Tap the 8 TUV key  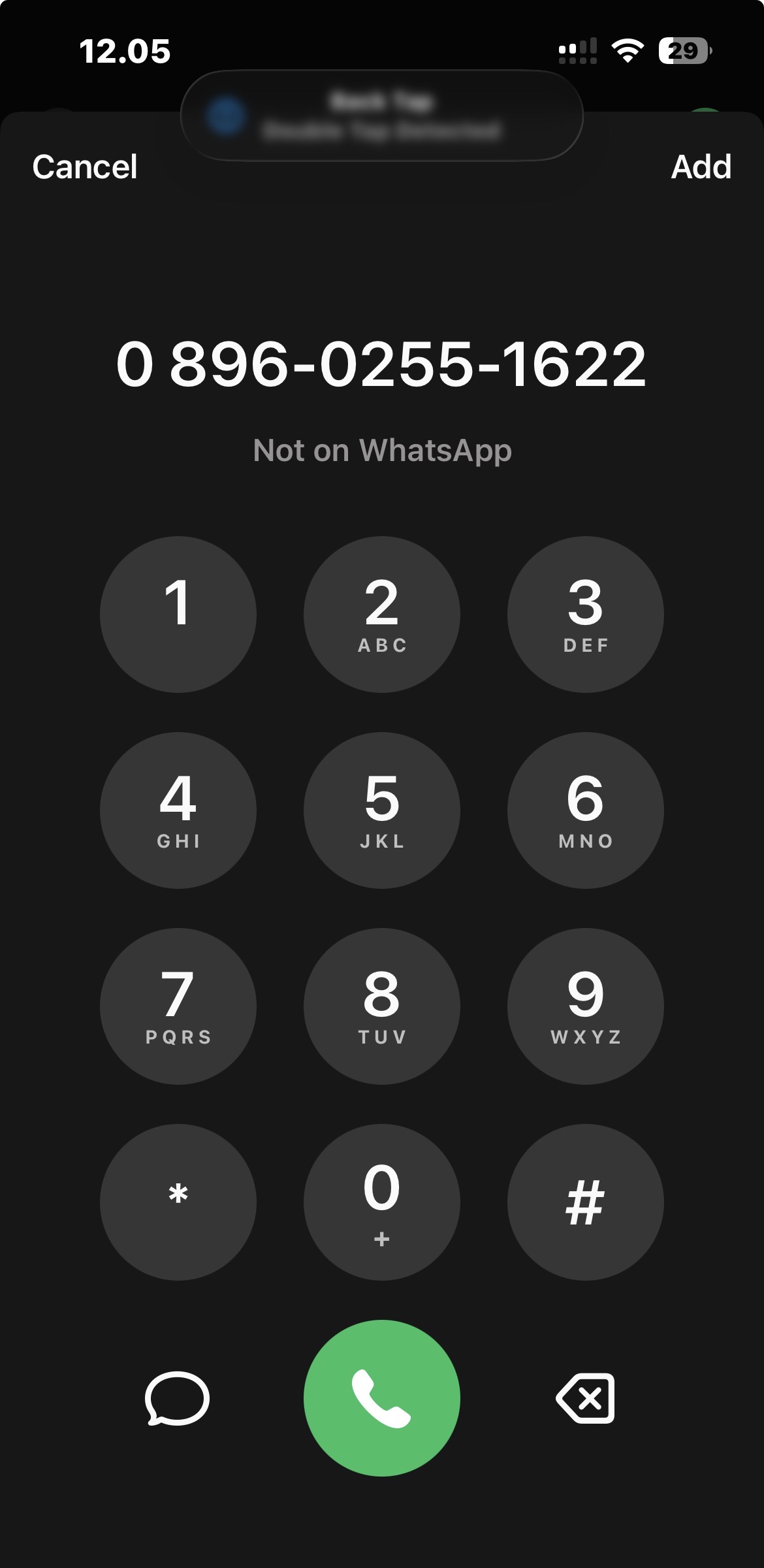pyautogui.click(x=382, y=1006)
